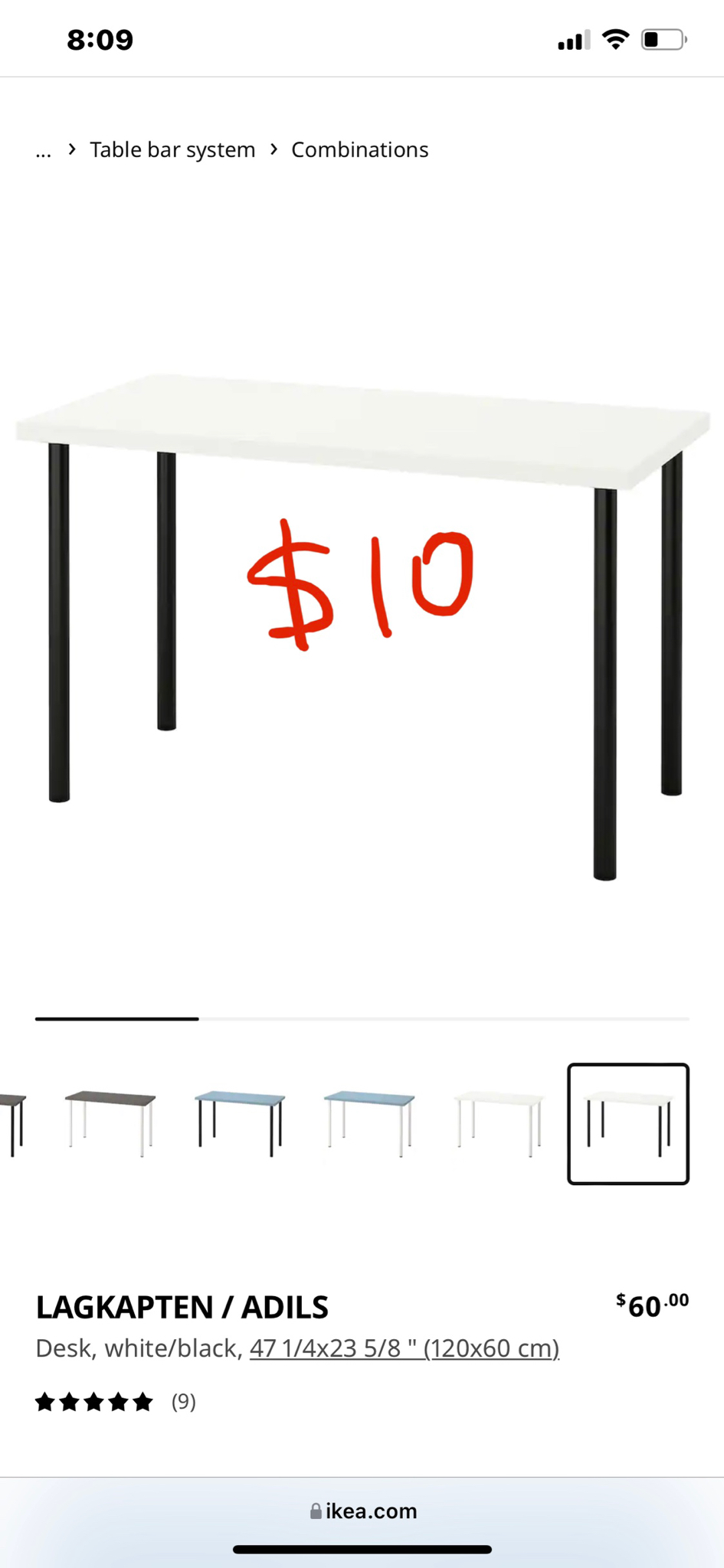Open the 47 1/4x23 5/8" size link

[404, 1347]
